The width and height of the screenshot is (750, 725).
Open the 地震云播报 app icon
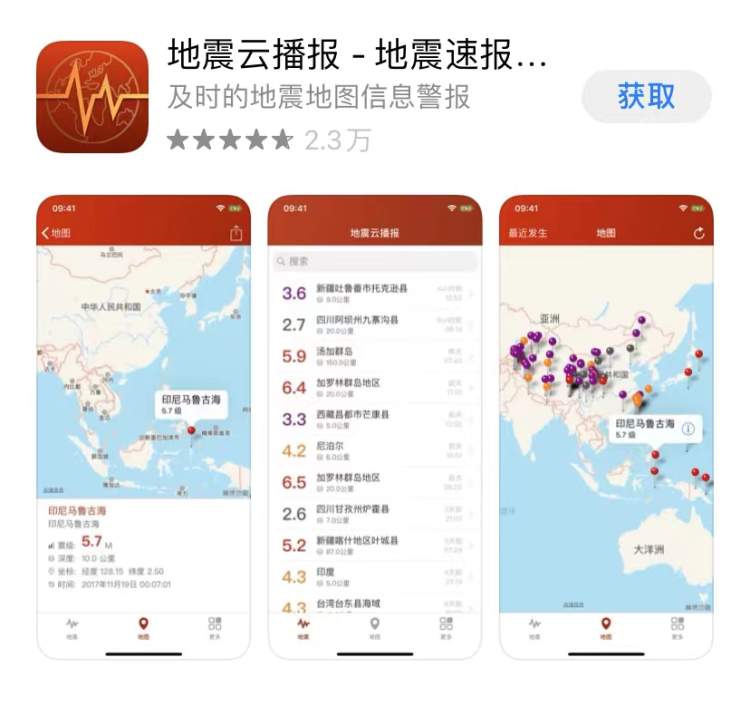[x=92, y=97]
